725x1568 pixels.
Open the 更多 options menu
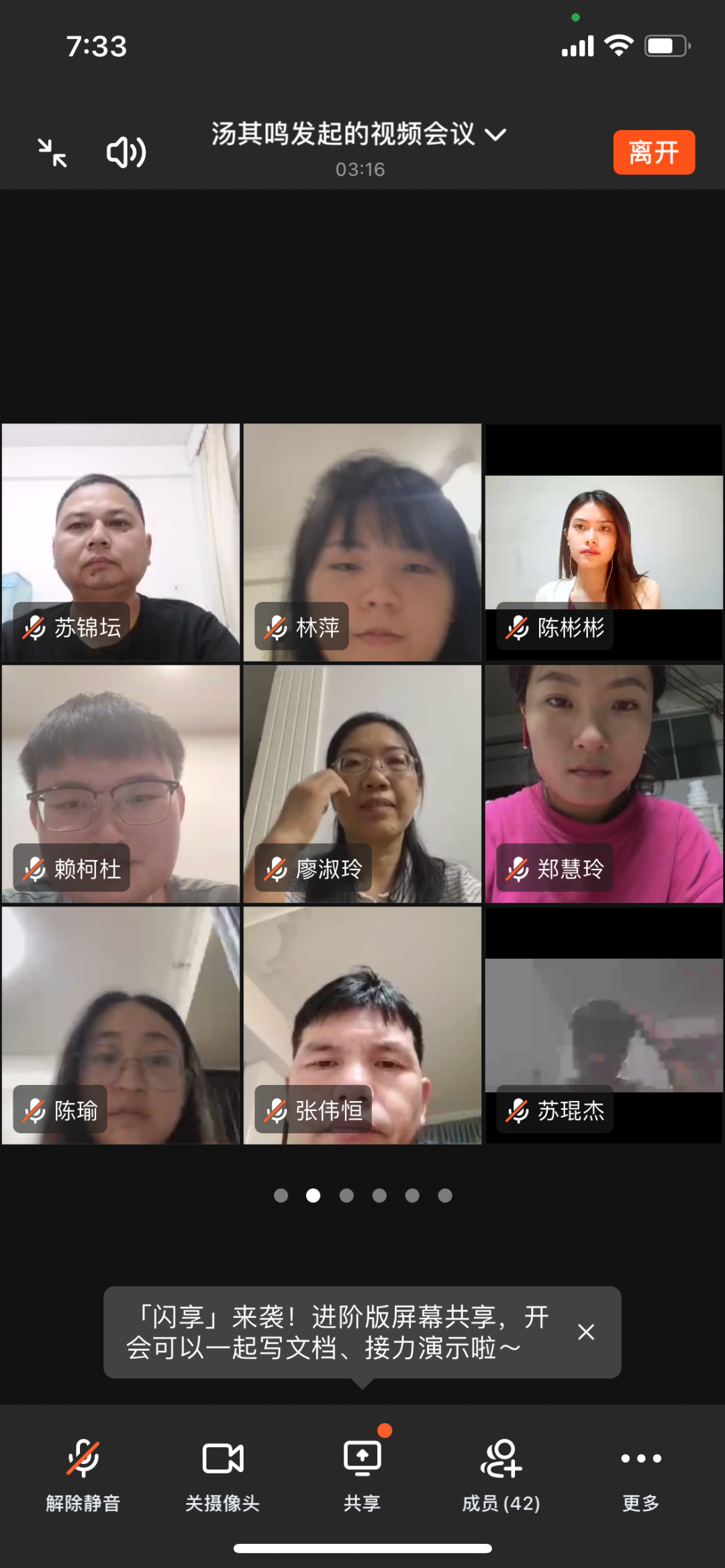point(640,1473)
